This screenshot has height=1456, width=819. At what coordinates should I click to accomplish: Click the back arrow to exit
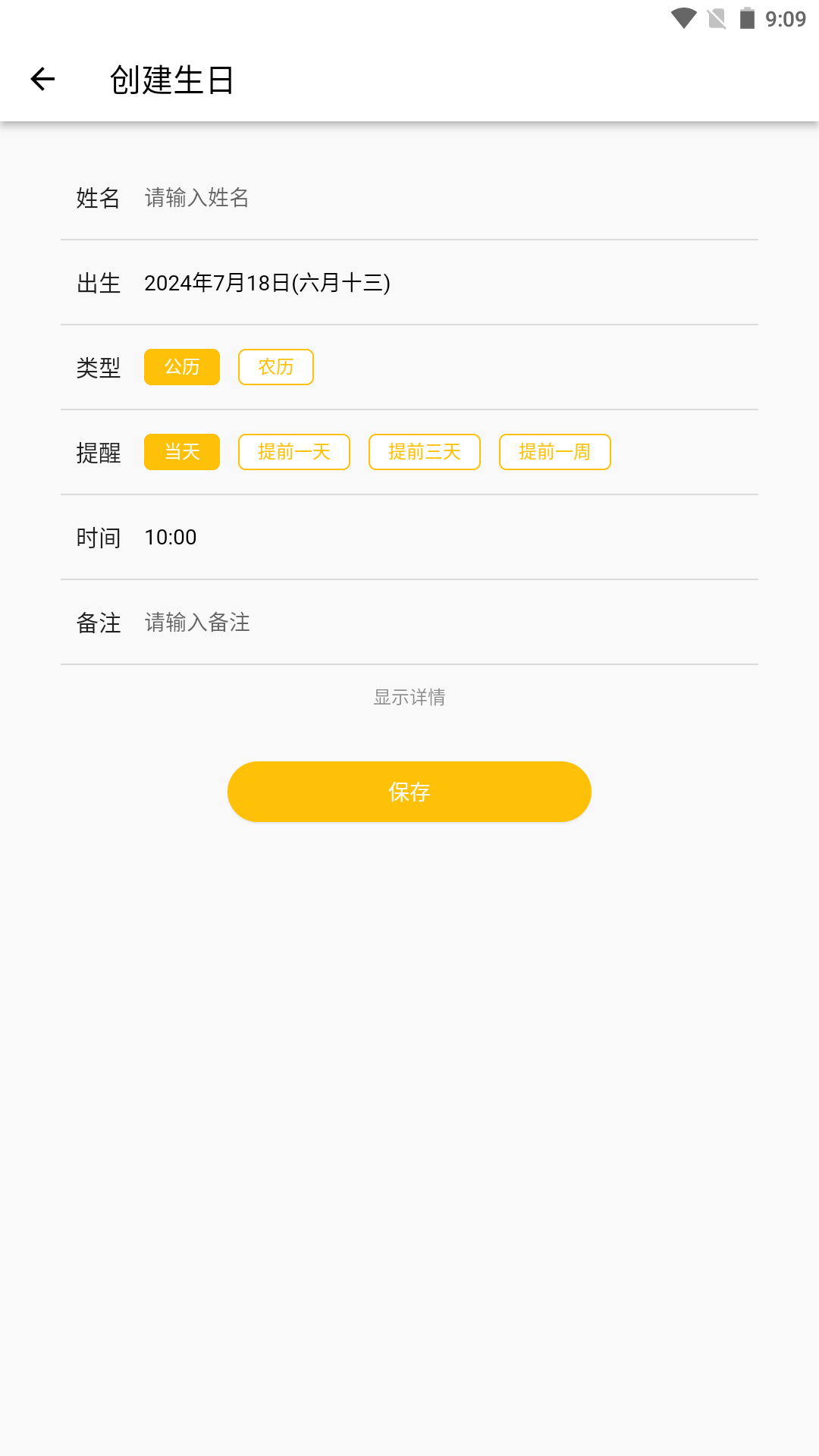[42, 79]
